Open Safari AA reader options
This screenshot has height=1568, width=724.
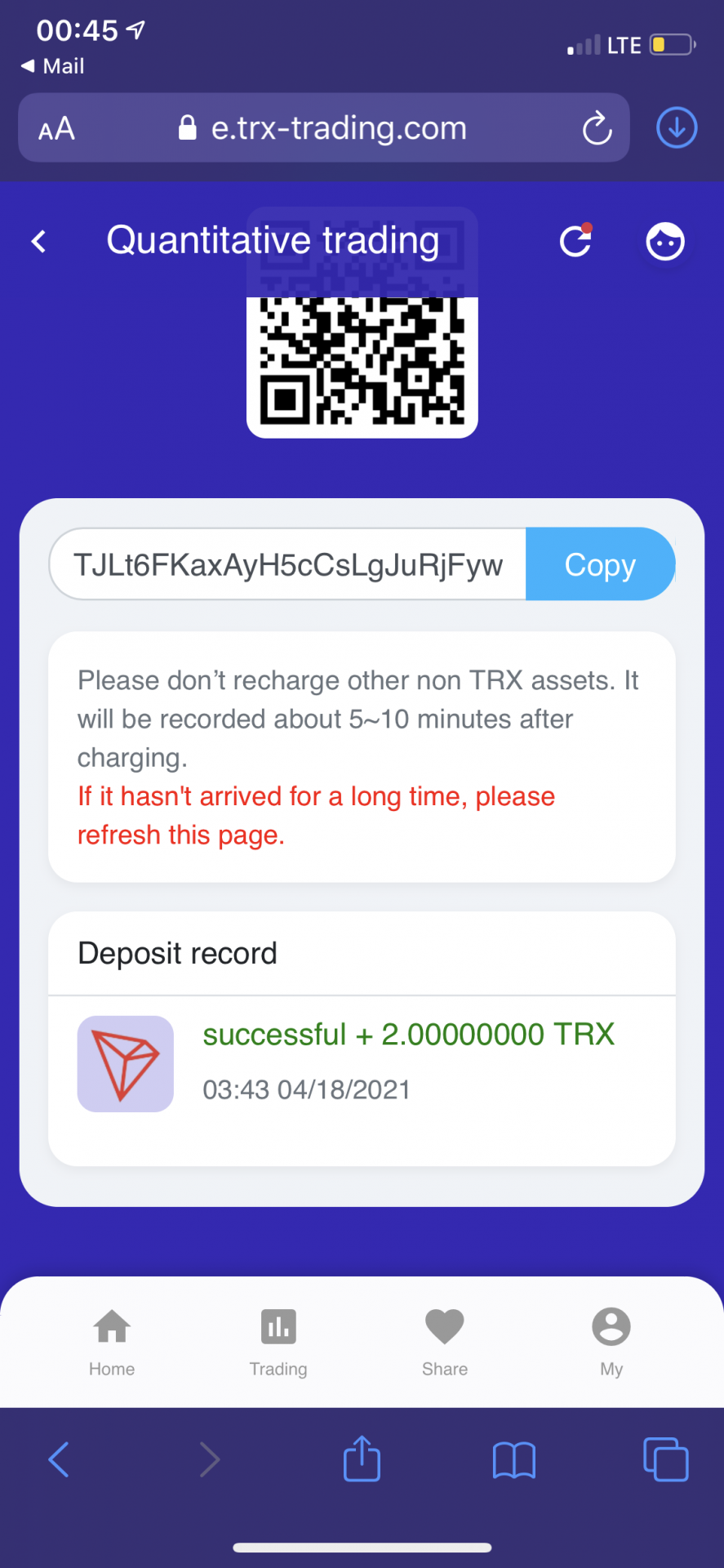click(56, 128)
